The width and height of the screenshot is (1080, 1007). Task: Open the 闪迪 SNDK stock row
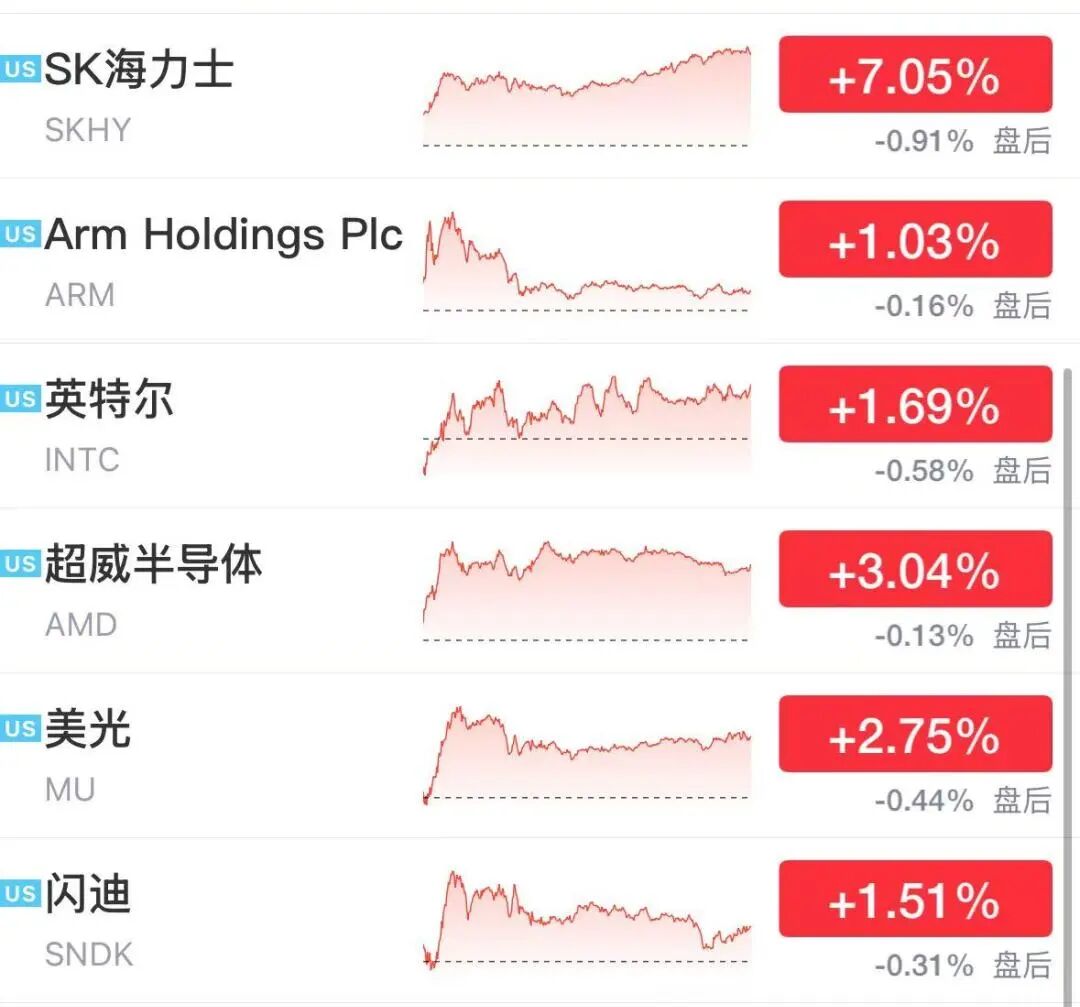click(530, 920)
